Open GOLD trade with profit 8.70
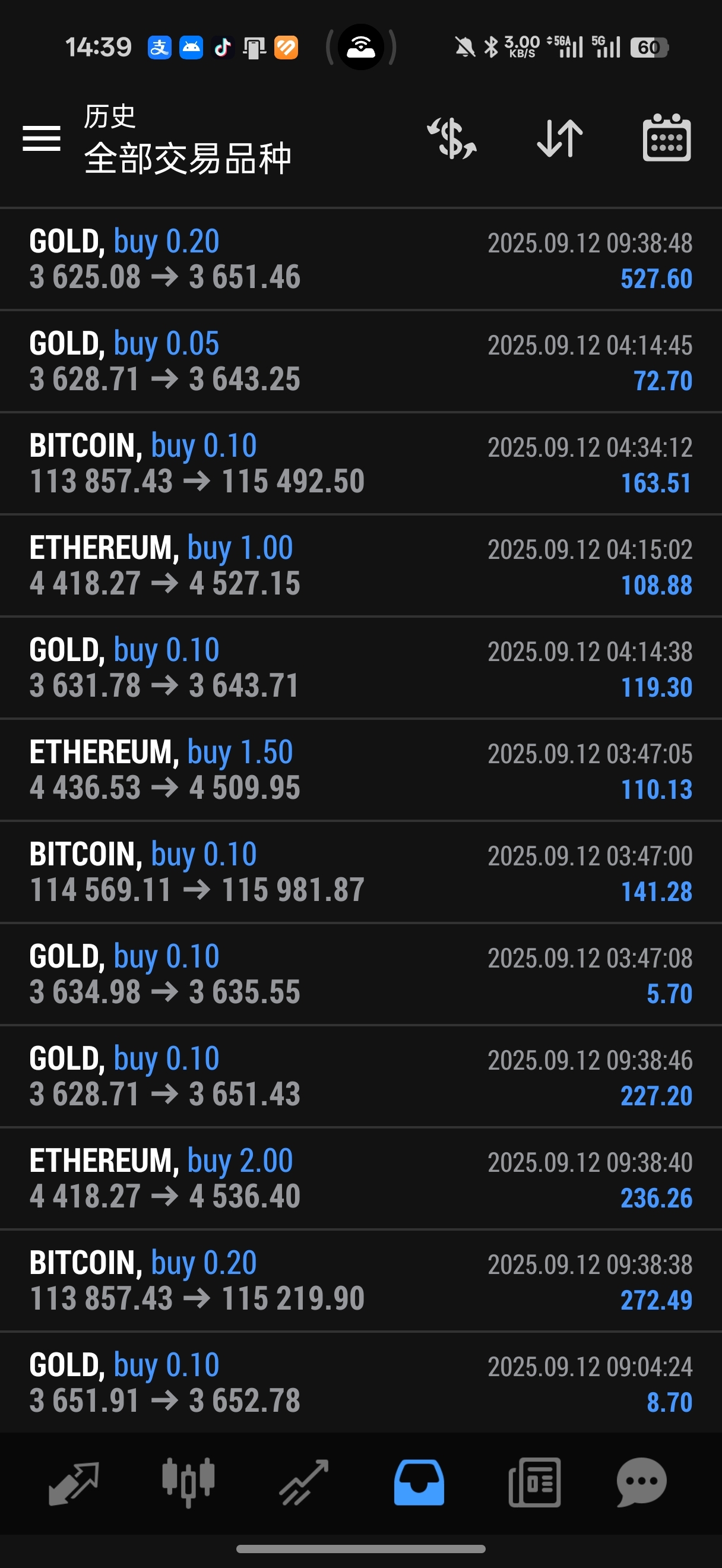Screen dimensions: 722x1568 (360, 1383)
